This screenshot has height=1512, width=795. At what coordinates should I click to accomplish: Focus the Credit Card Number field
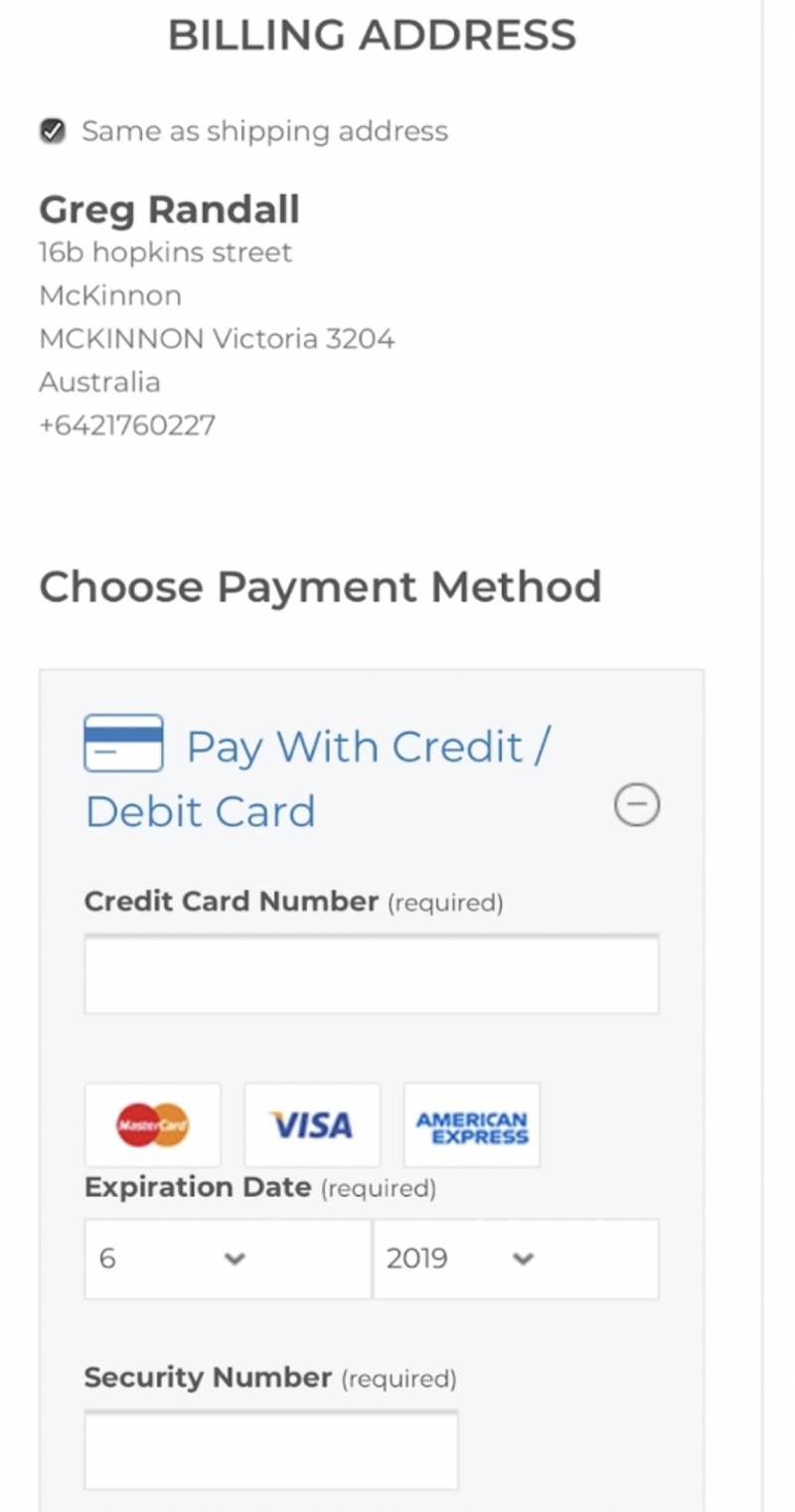click(372, 974)
